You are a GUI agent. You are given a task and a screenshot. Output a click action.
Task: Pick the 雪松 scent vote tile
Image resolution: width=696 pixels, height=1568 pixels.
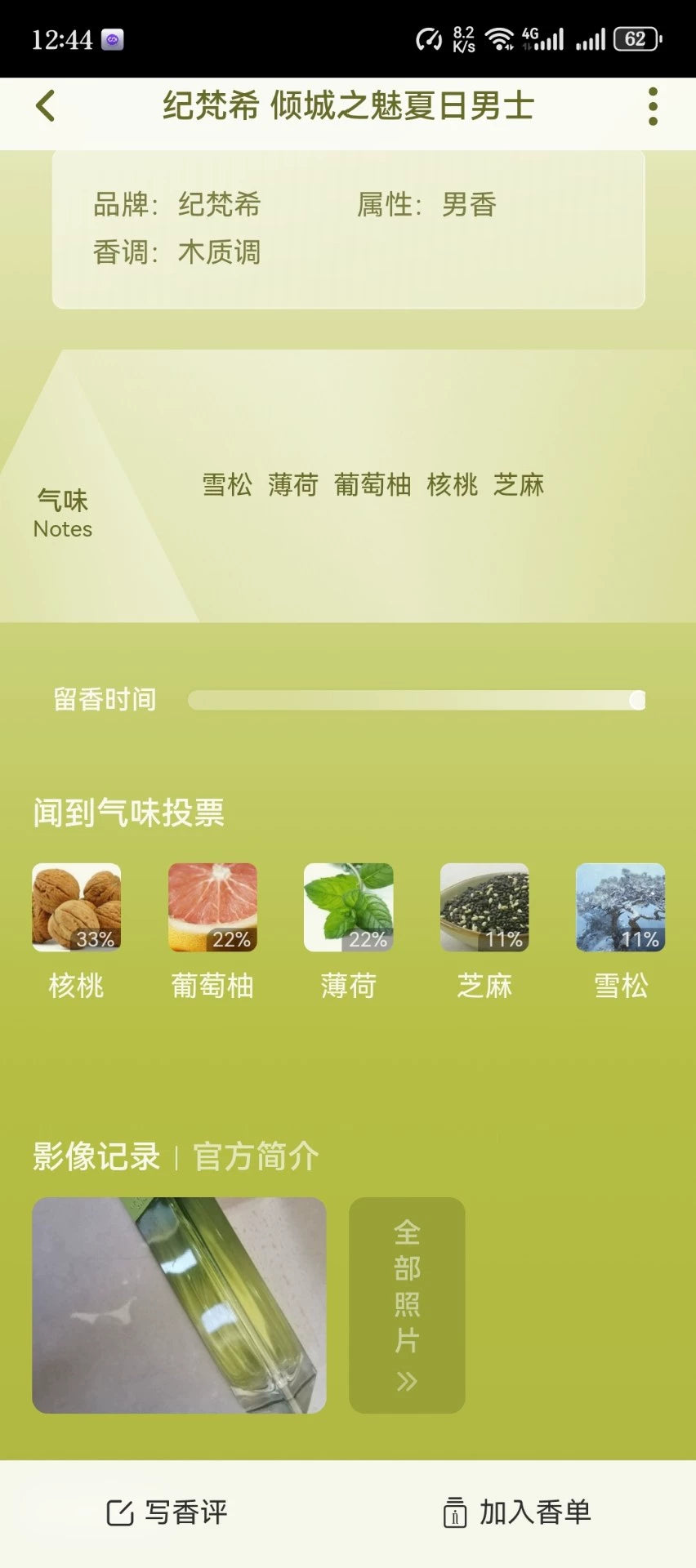tap(621, 908)
